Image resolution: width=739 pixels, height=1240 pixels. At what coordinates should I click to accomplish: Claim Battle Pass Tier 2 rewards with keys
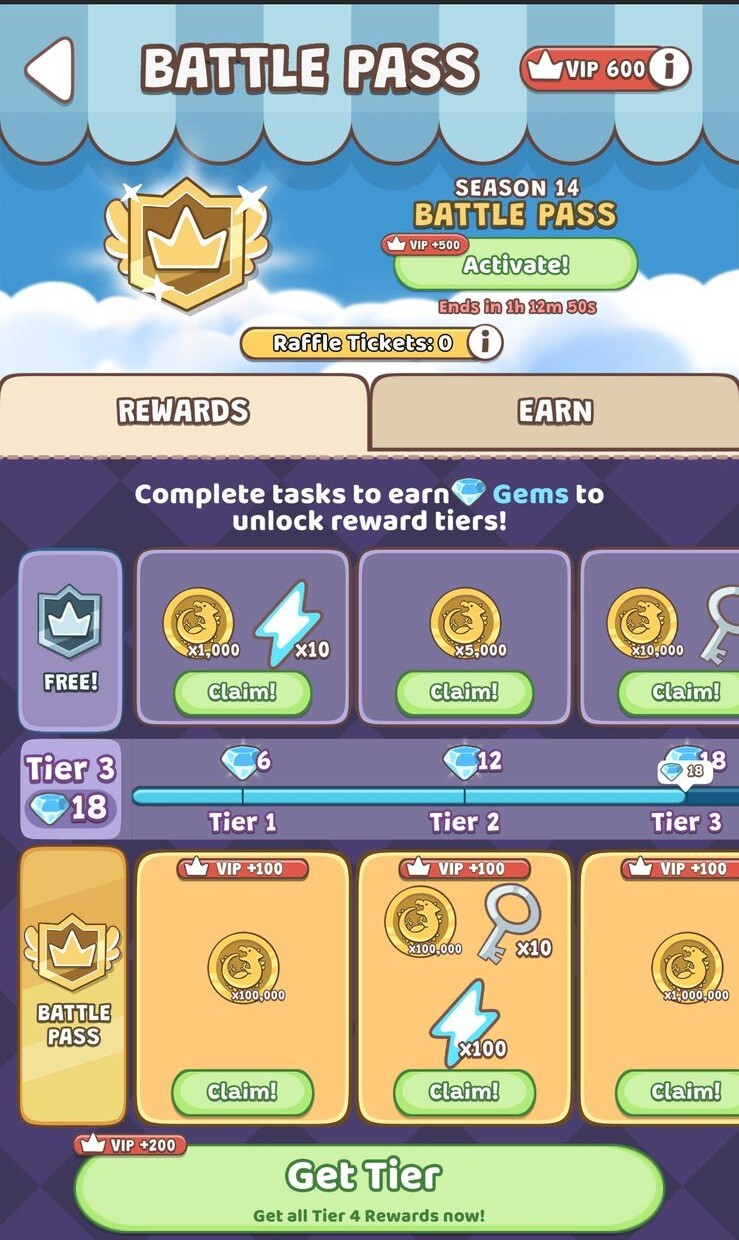[x=464, y=1092]
